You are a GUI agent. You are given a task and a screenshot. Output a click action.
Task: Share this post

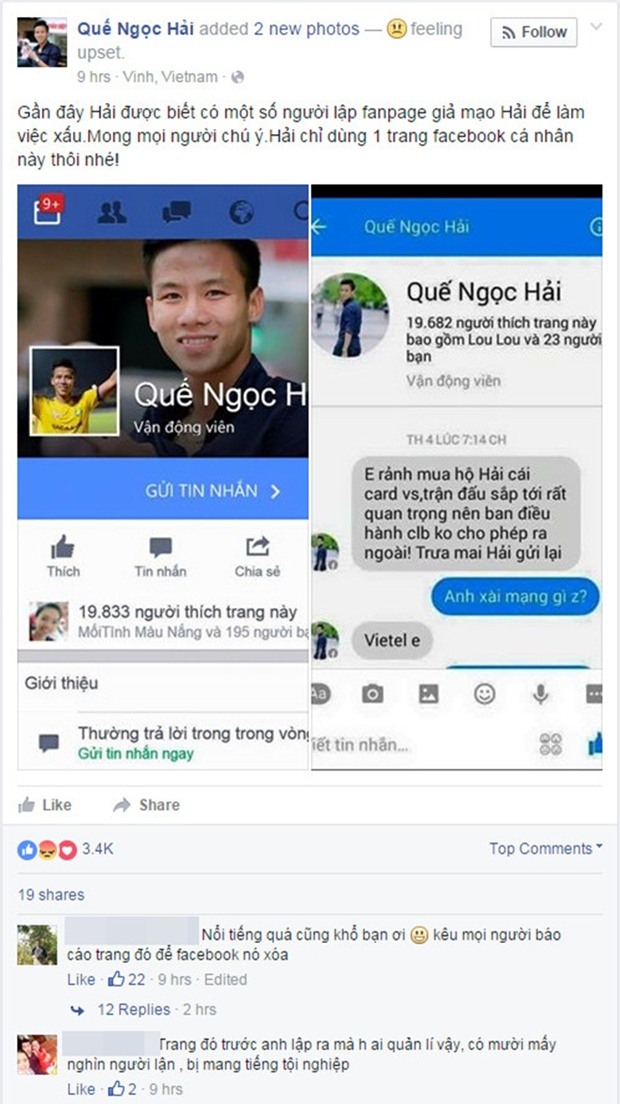147,805
